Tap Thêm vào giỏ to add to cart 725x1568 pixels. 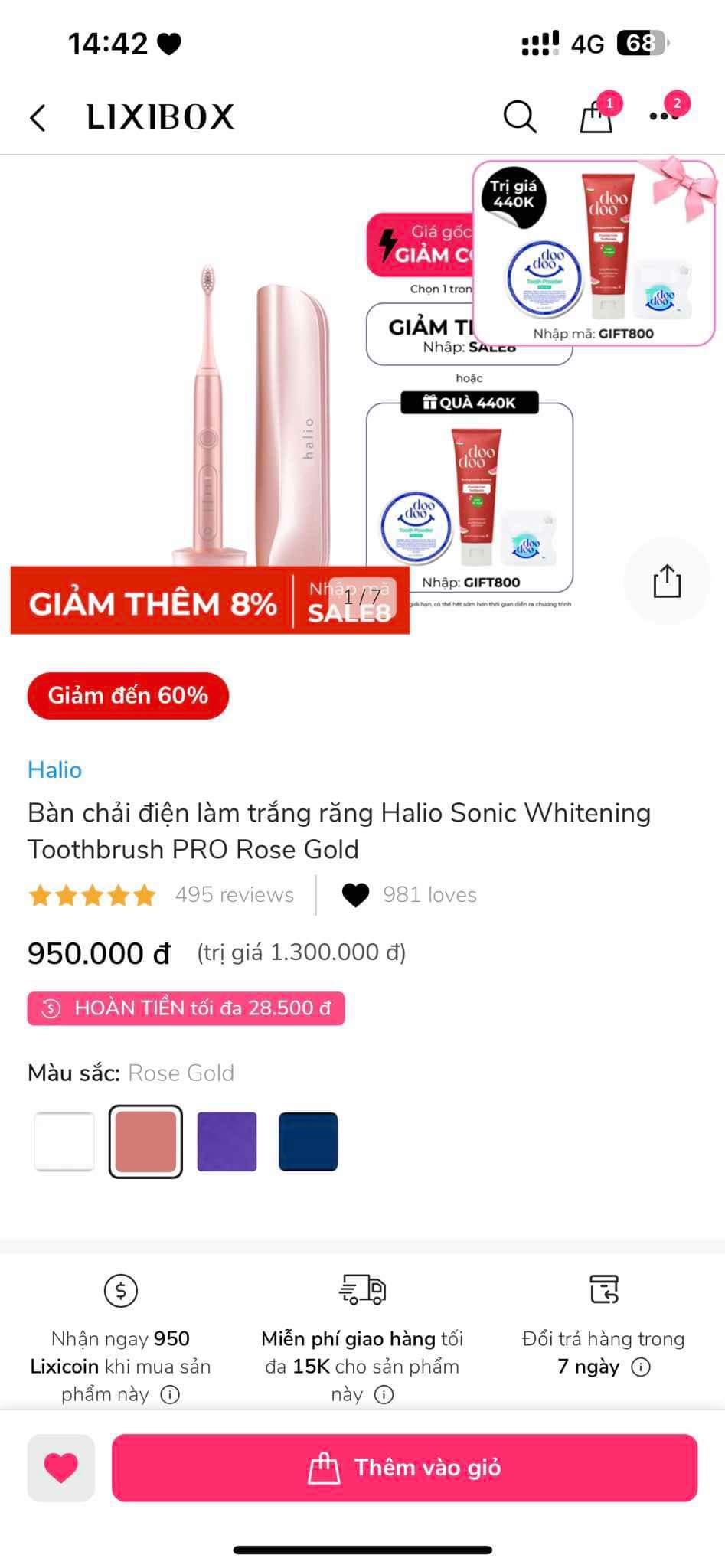(404, 1468)
